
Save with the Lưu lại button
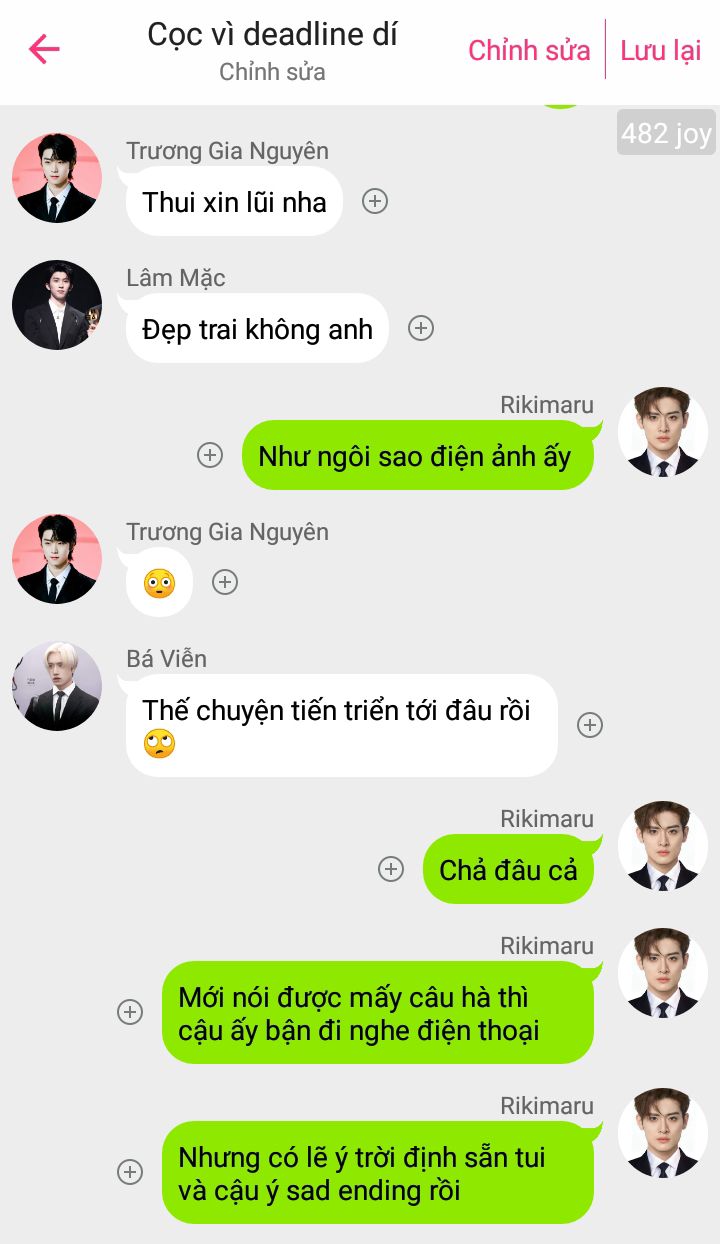coord(661,50)
